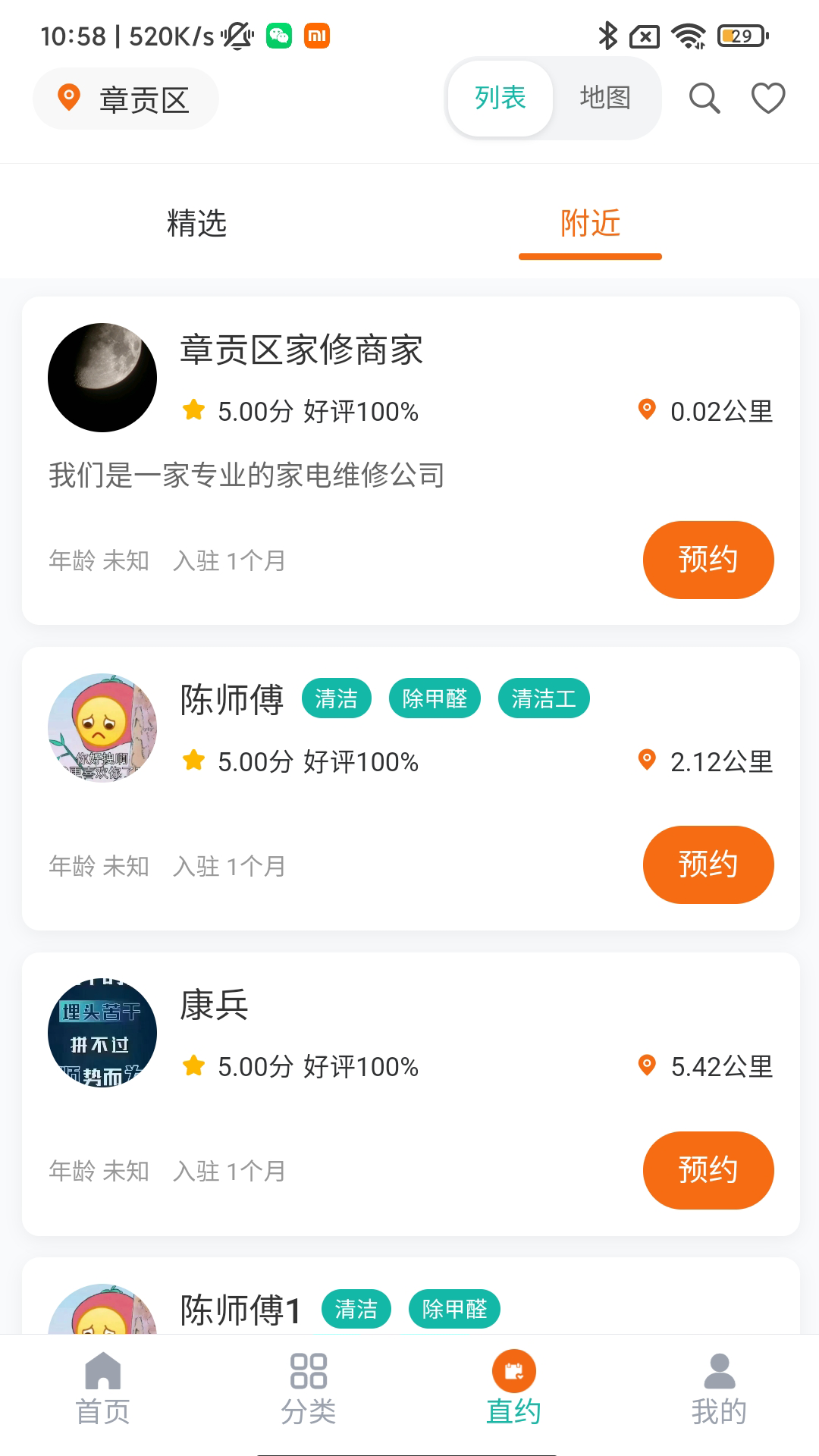
Task: Stay on the 附近 tab
Action: point(590,223)
